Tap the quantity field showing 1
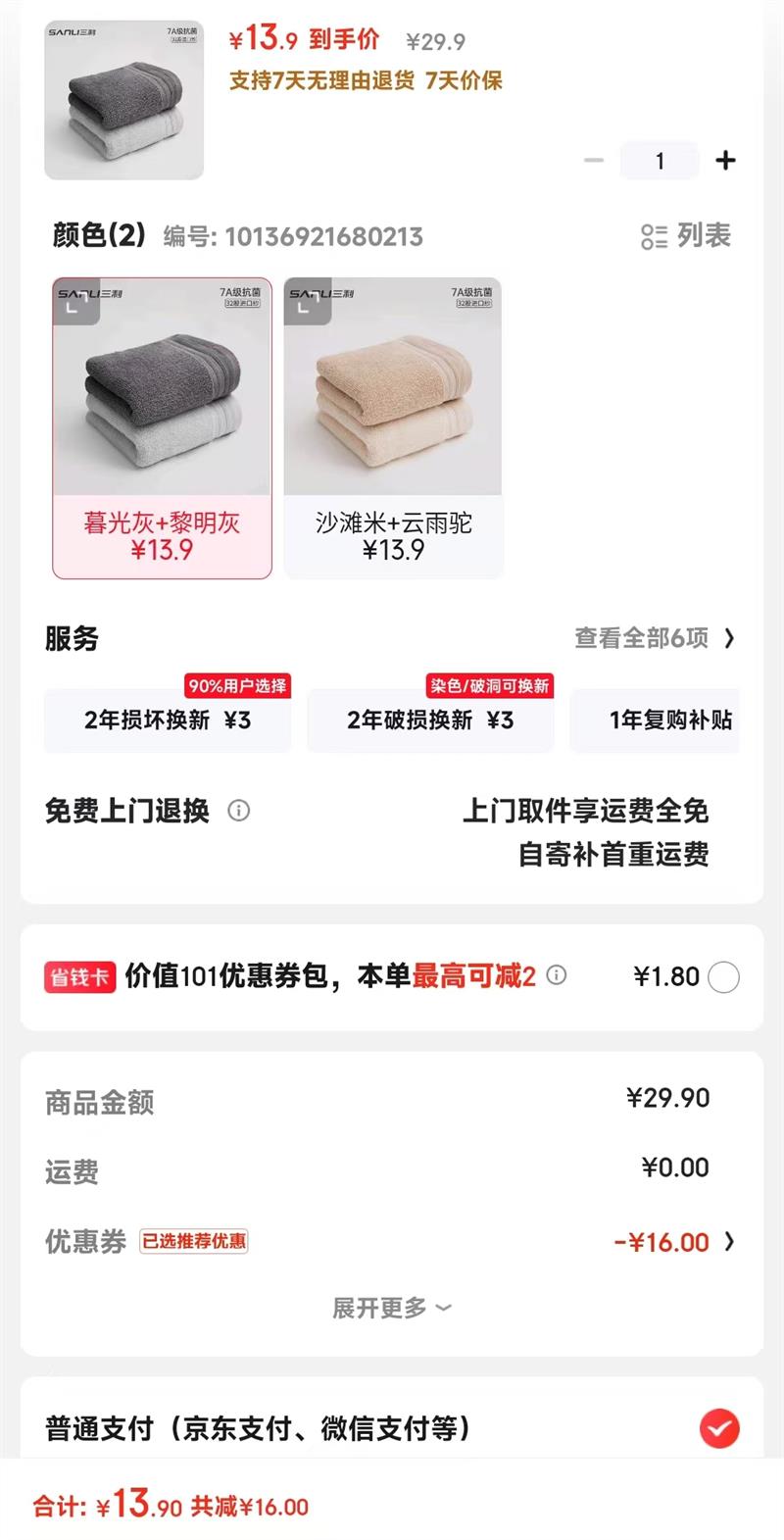 (x=660, y=161)
